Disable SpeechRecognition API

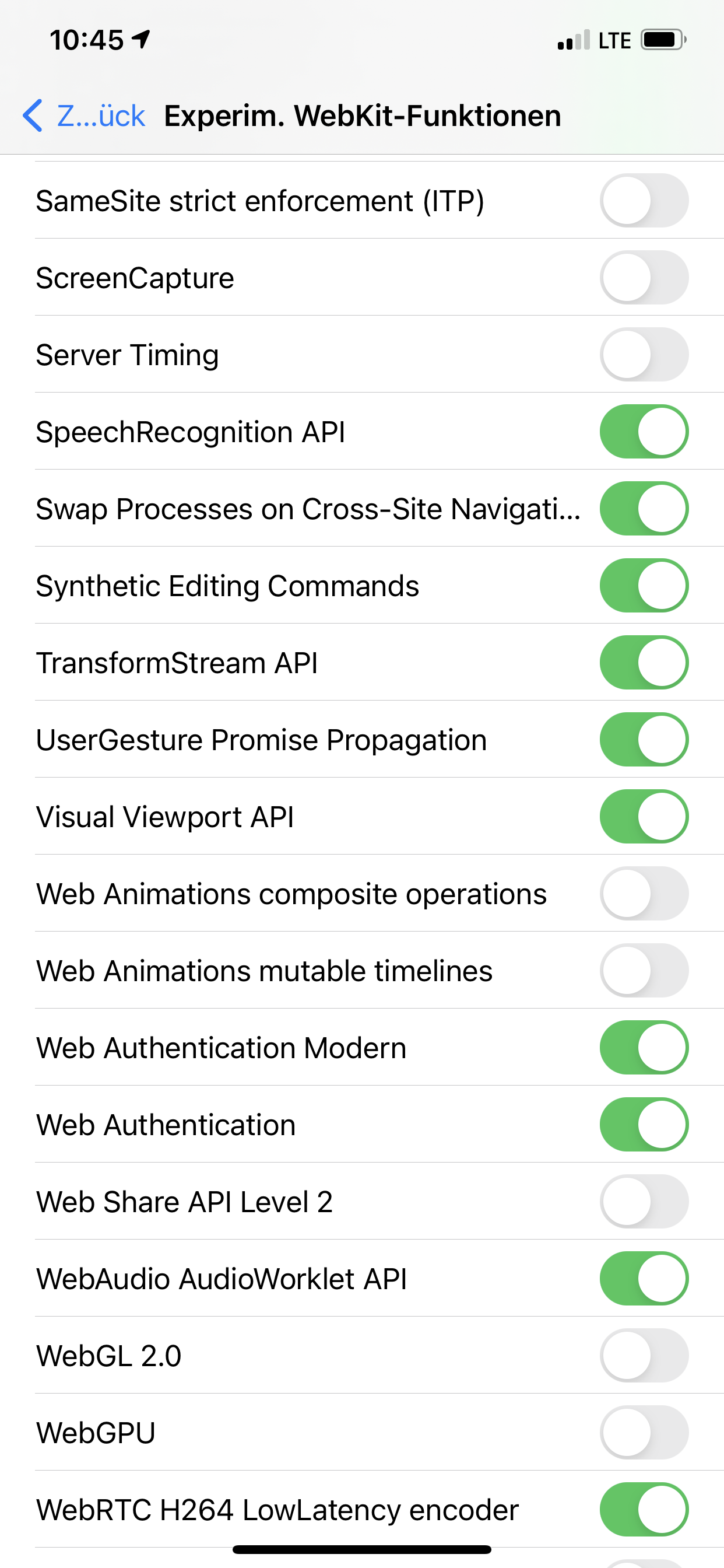pyautogui.click(x=644, y=432)
